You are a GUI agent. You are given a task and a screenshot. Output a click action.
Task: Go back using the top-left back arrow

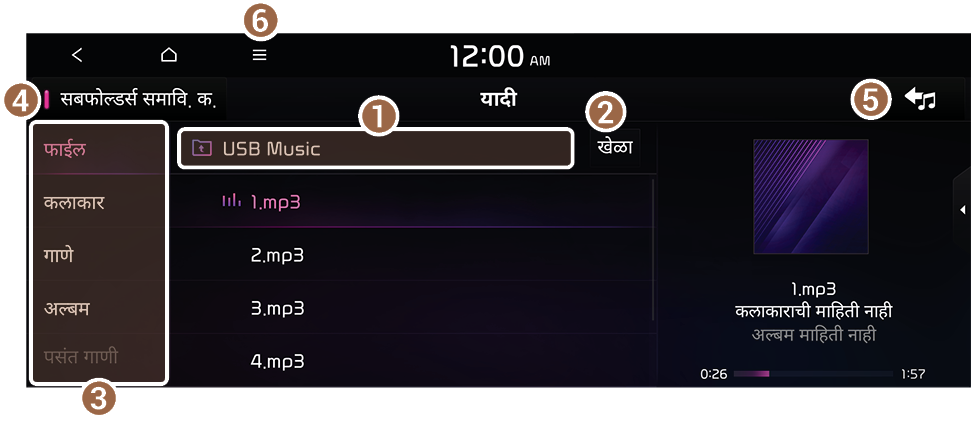click(x=78, y=55)
